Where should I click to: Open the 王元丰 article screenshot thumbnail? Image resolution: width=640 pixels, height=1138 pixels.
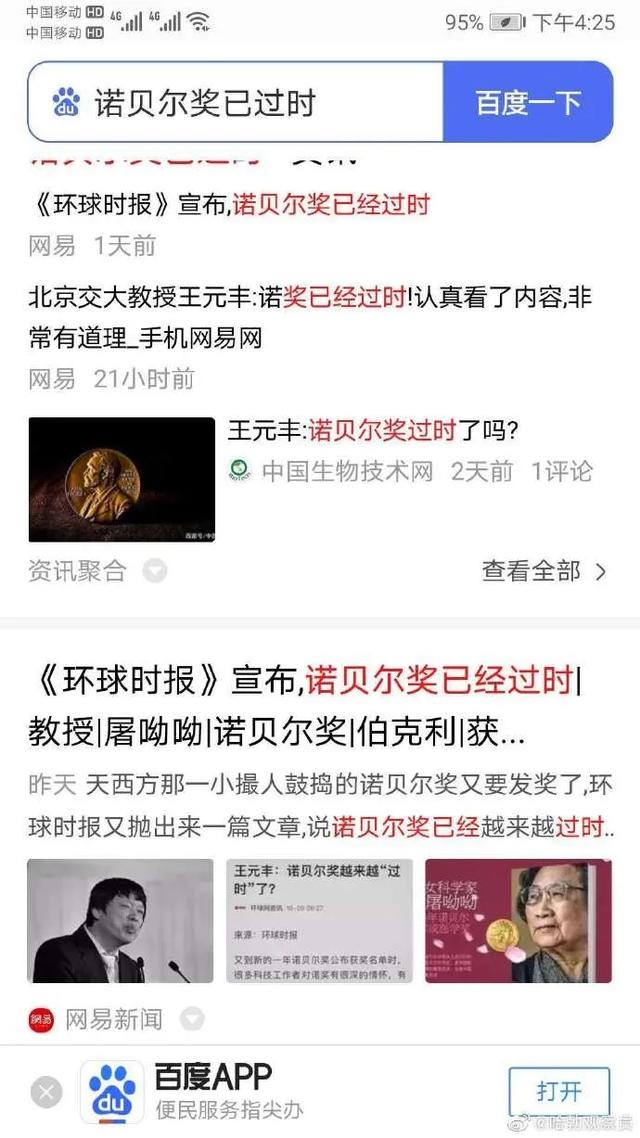[x=319, y=921]
